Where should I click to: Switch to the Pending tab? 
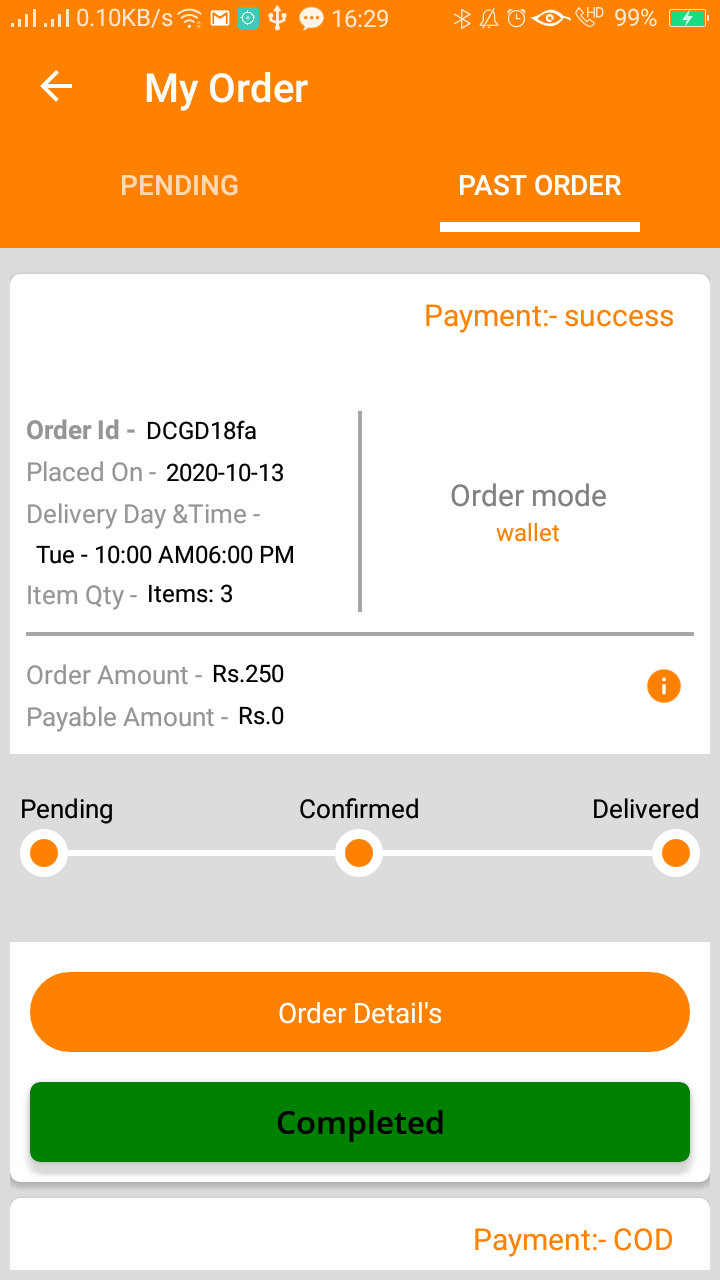click(180, 186)
